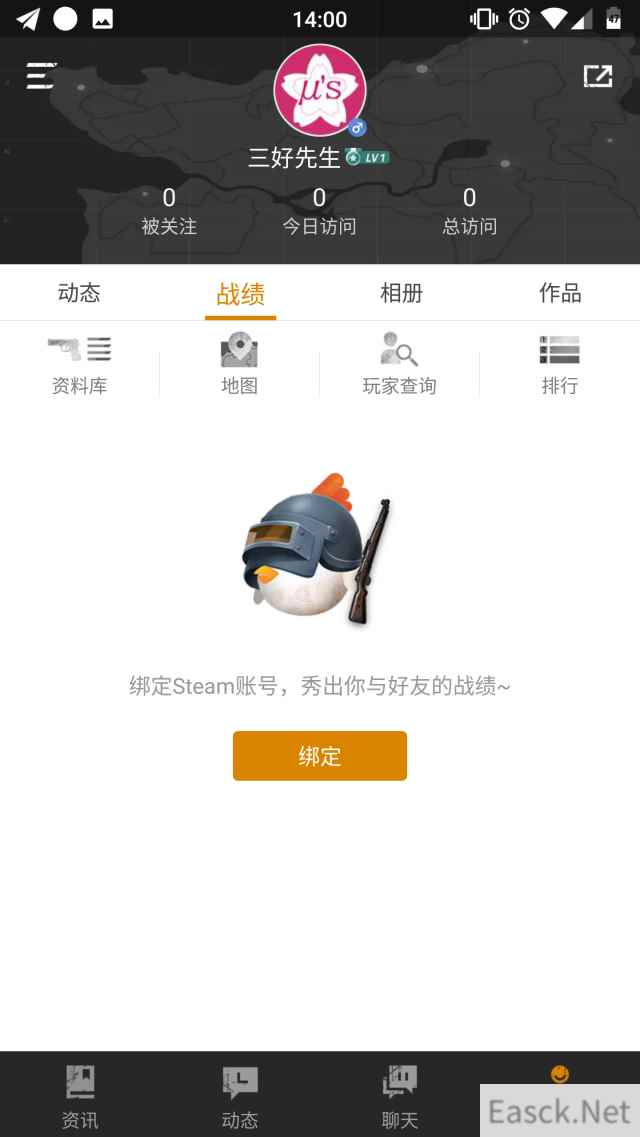This screenshot has width=640, height=1137.
Task: Open the 地图 map section
Action: tap(239, 364)
